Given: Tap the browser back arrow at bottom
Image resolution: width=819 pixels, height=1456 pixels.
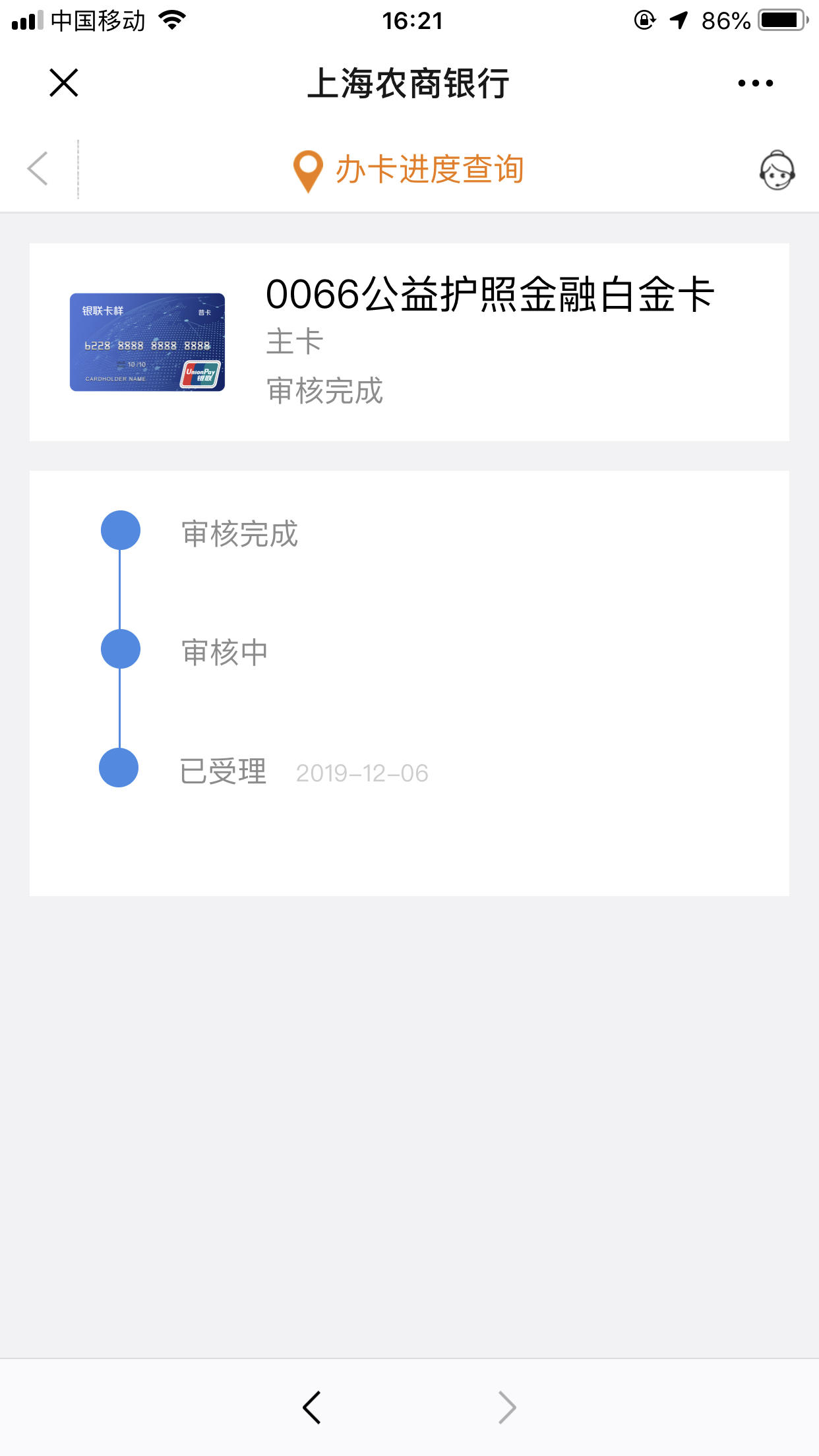Looking at the screenshot, I should pos(312,1407).
